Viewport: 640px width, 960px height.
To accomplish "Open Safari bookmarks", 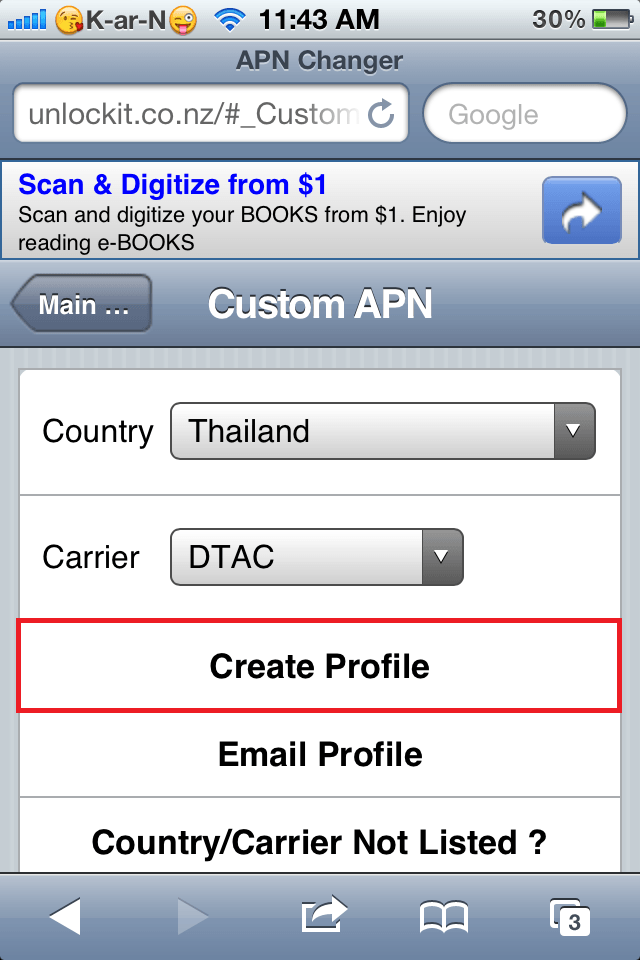I will [x=443, y=916].
